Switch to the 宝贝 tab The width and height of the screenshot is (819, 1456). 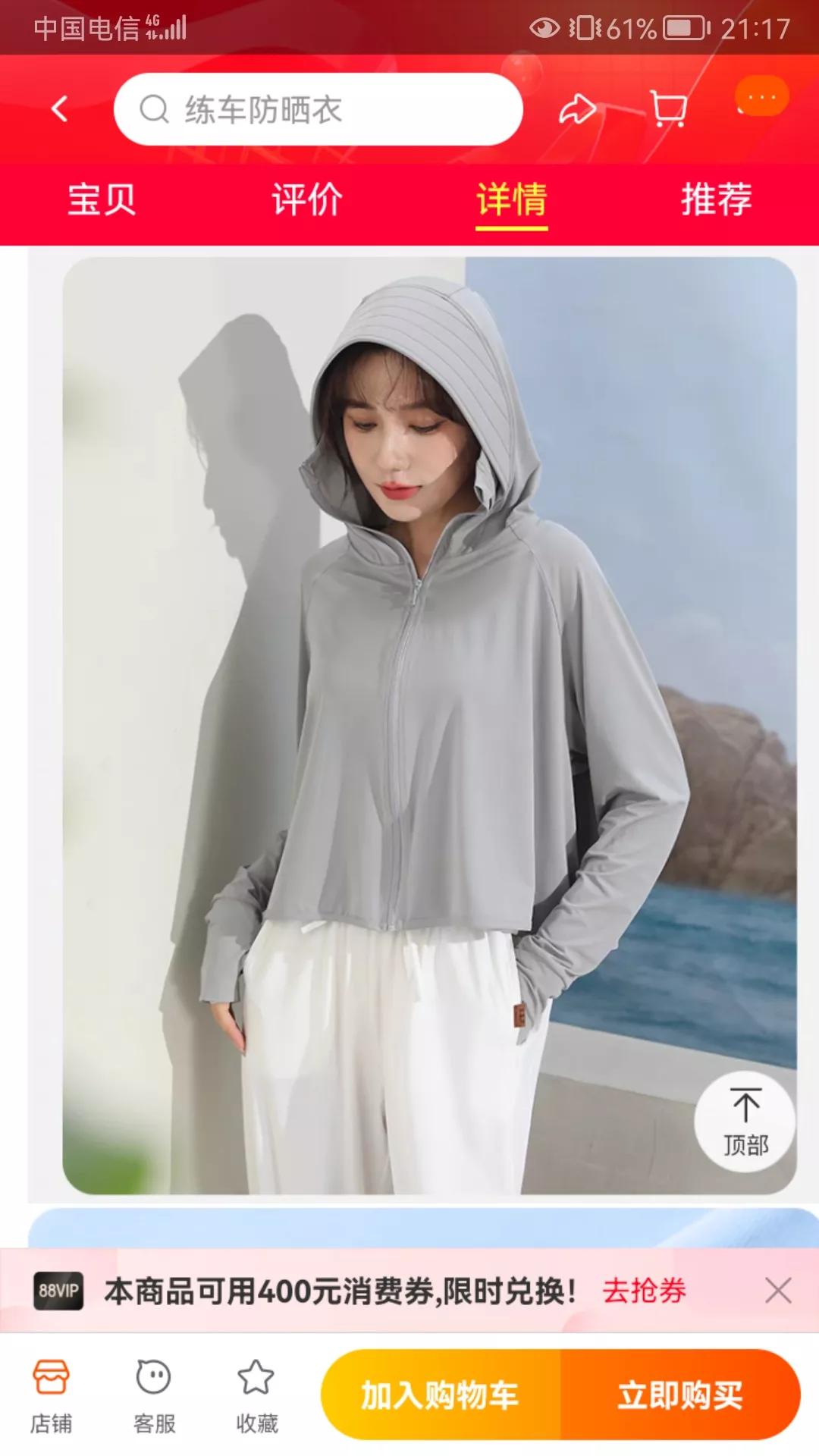tap(102, 199)
